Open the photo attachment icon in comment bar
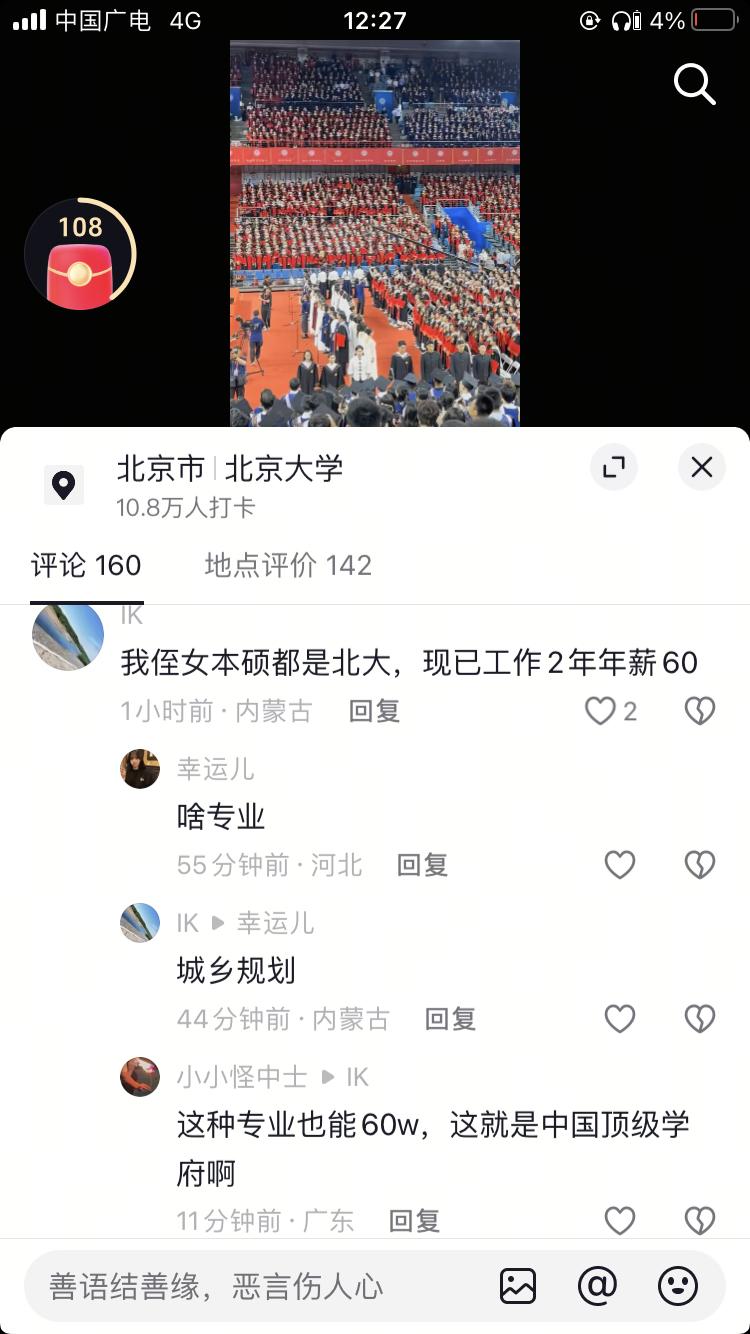 point(519,1287)
